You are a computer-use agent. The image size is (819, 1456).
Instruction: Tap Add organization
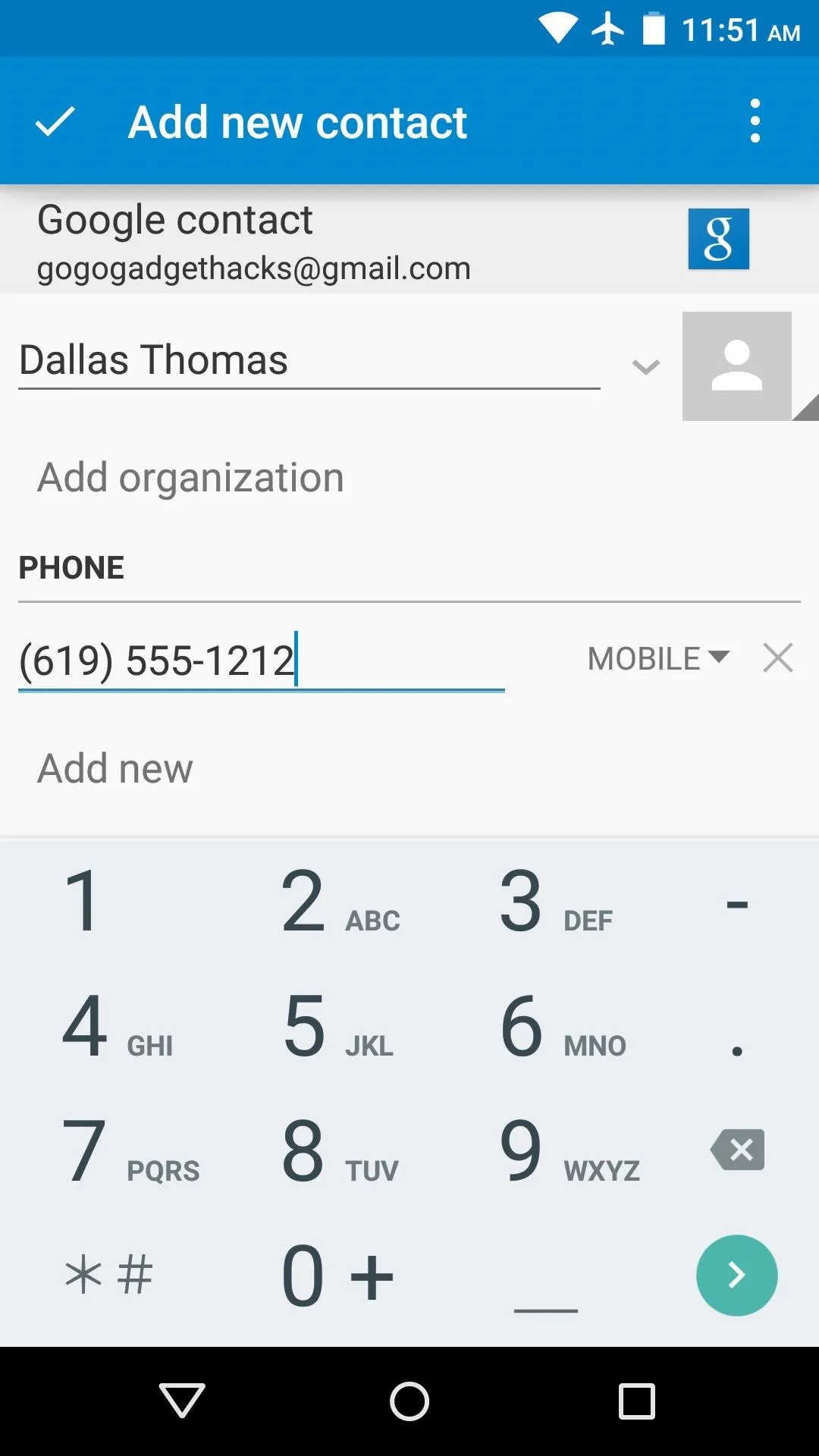pos(190,478)
